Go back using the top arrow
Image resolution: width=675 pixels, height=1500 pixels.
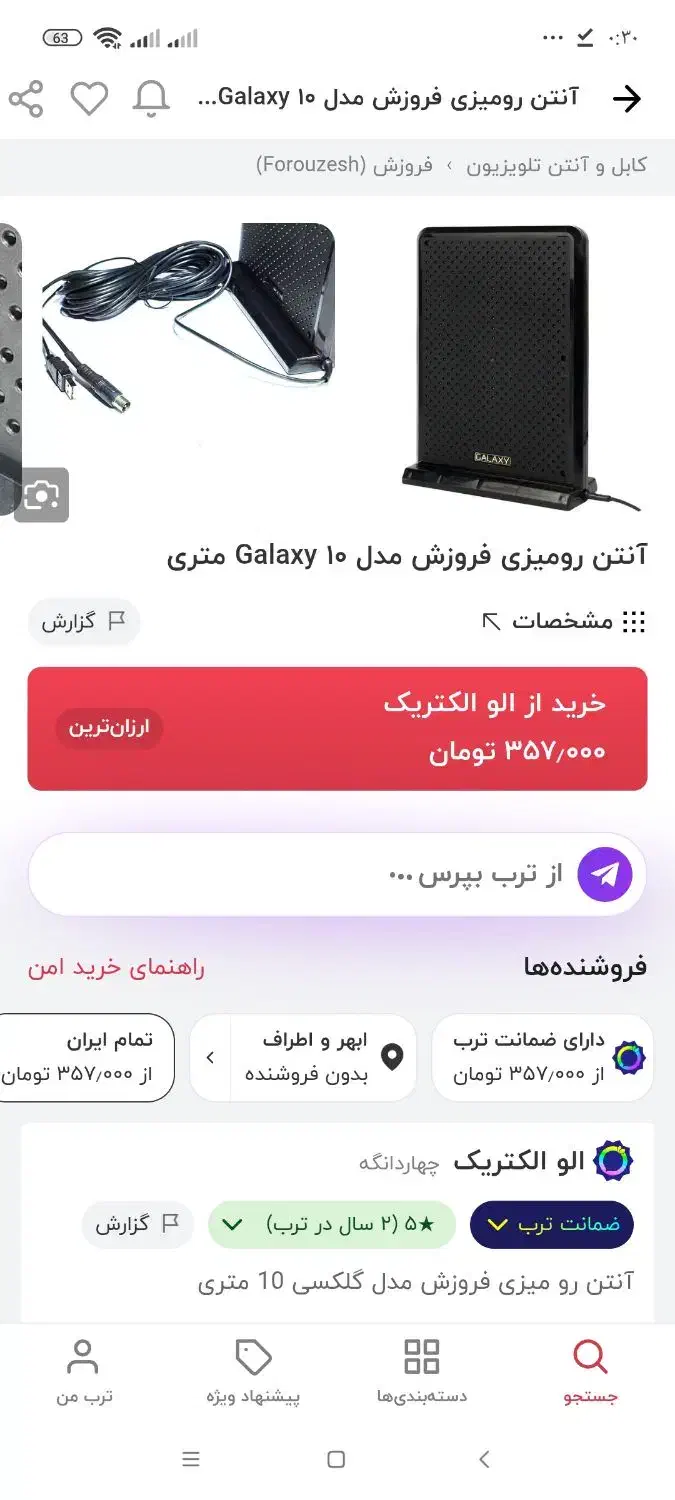pyautogui.click(x=627, y=98)
